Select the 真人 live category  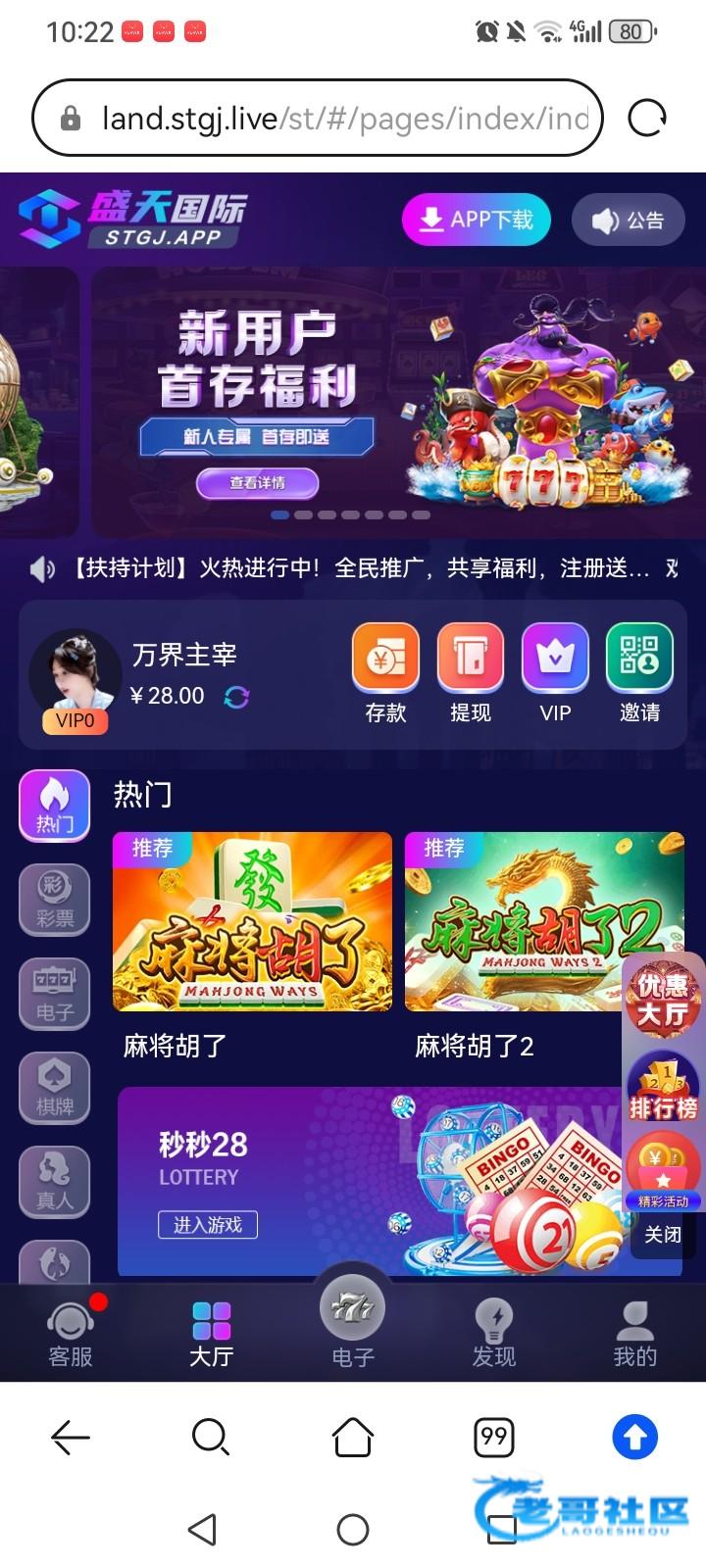(x=55, y=1182)
